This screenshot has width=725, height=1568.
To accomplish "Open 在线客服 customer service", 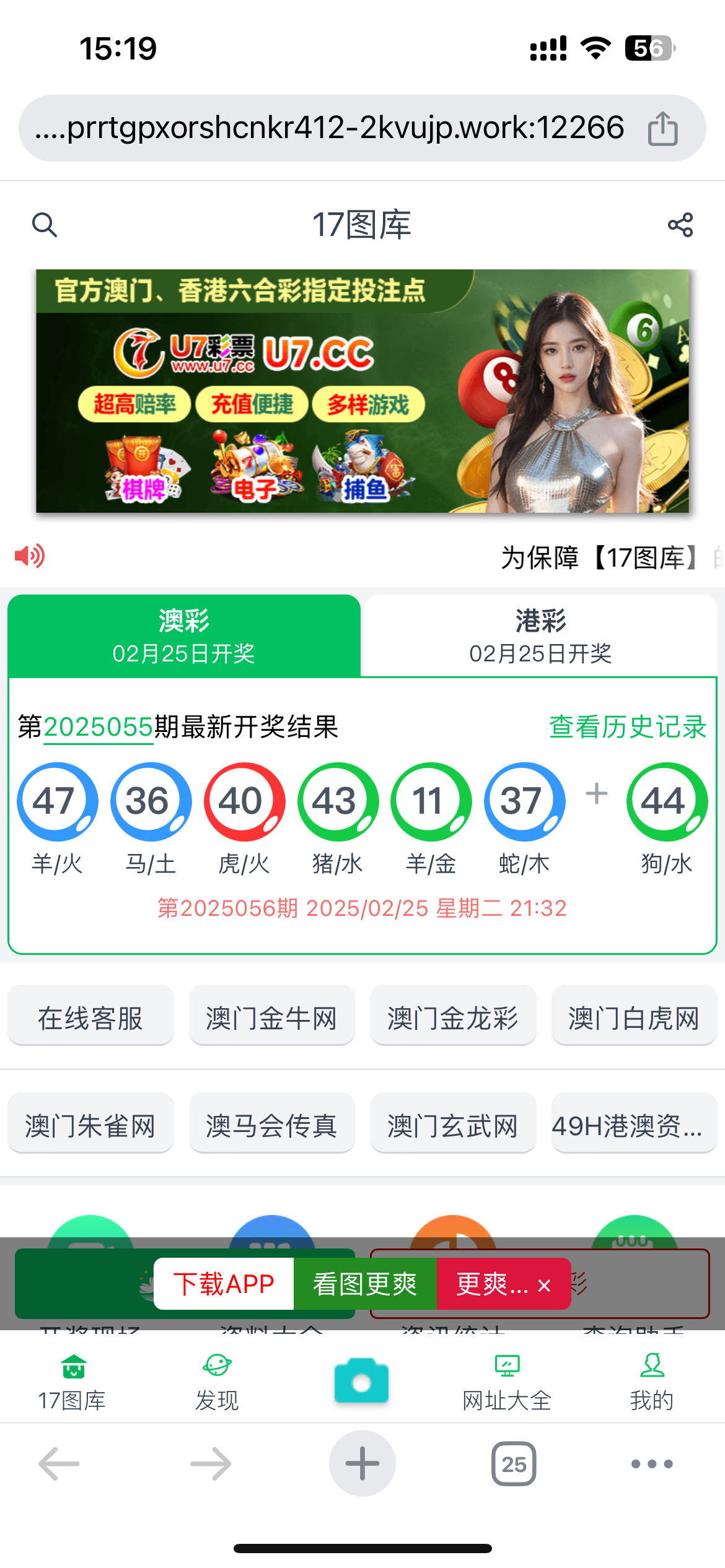I will click(x=90, y=1019).
